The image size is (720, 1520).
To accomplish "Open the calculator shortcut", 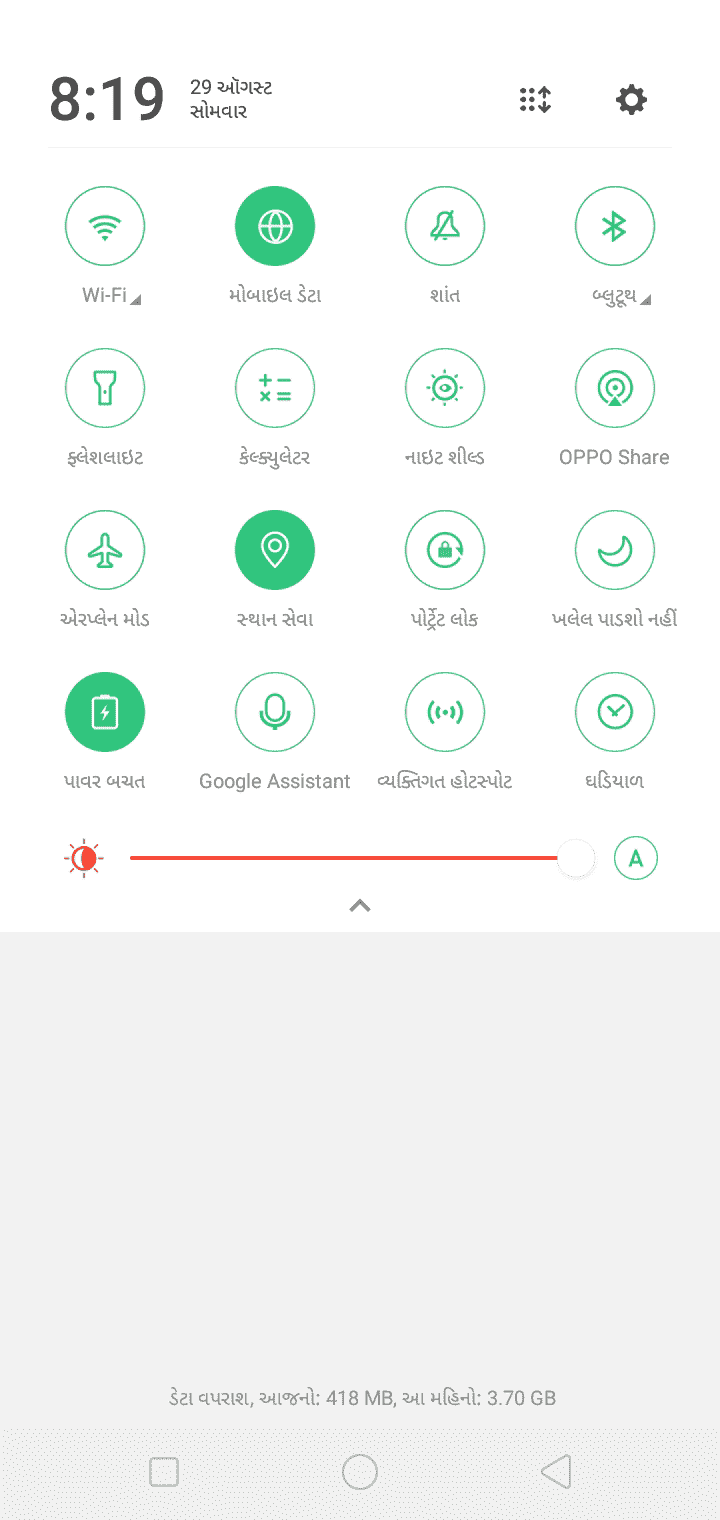I will pos(275,389).
